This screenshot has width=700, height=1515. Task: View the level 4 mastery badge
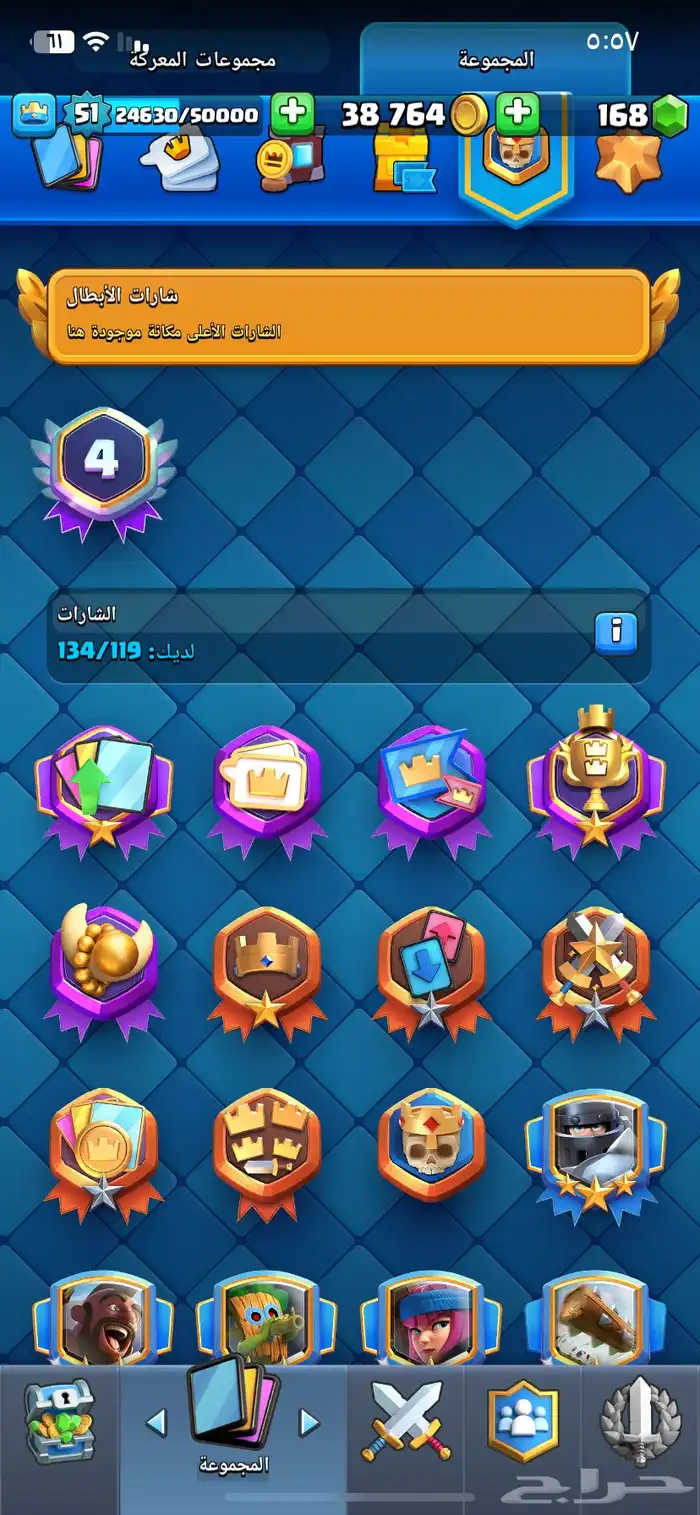(x=102, y=466)
